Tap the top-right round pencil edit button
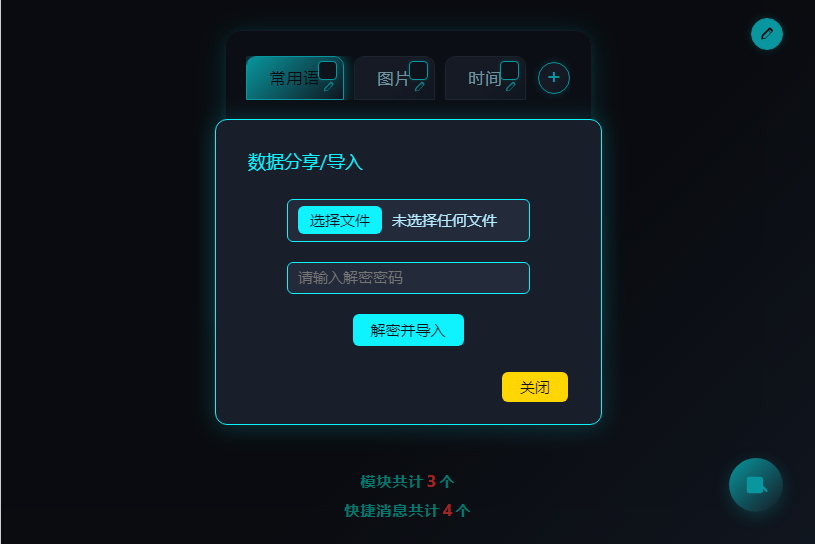The height and width of the screenshot is (544, 815). click(x=767, y=33)
